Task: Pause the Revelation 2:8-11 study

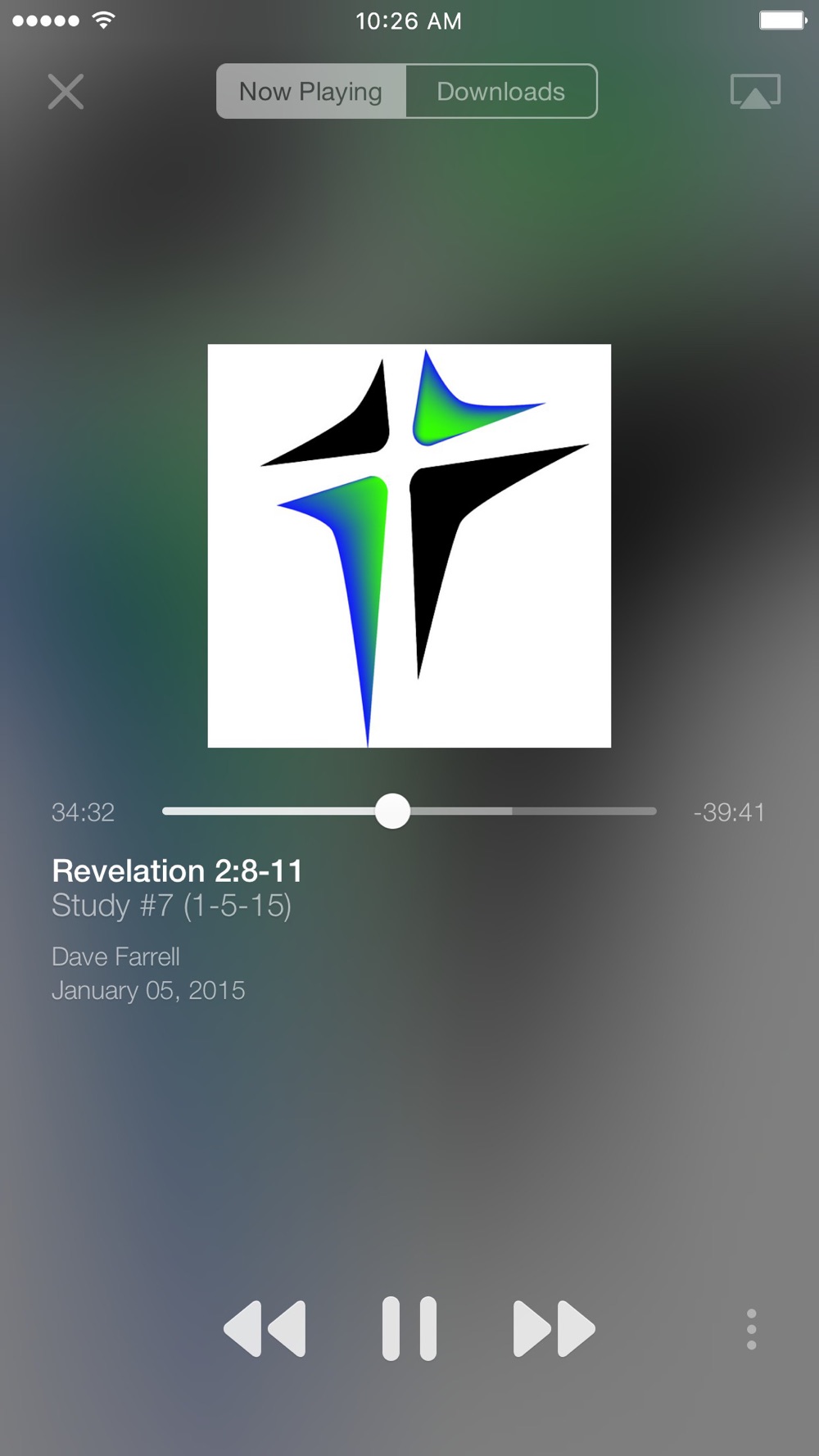Action: click(x=409, y=1328)
